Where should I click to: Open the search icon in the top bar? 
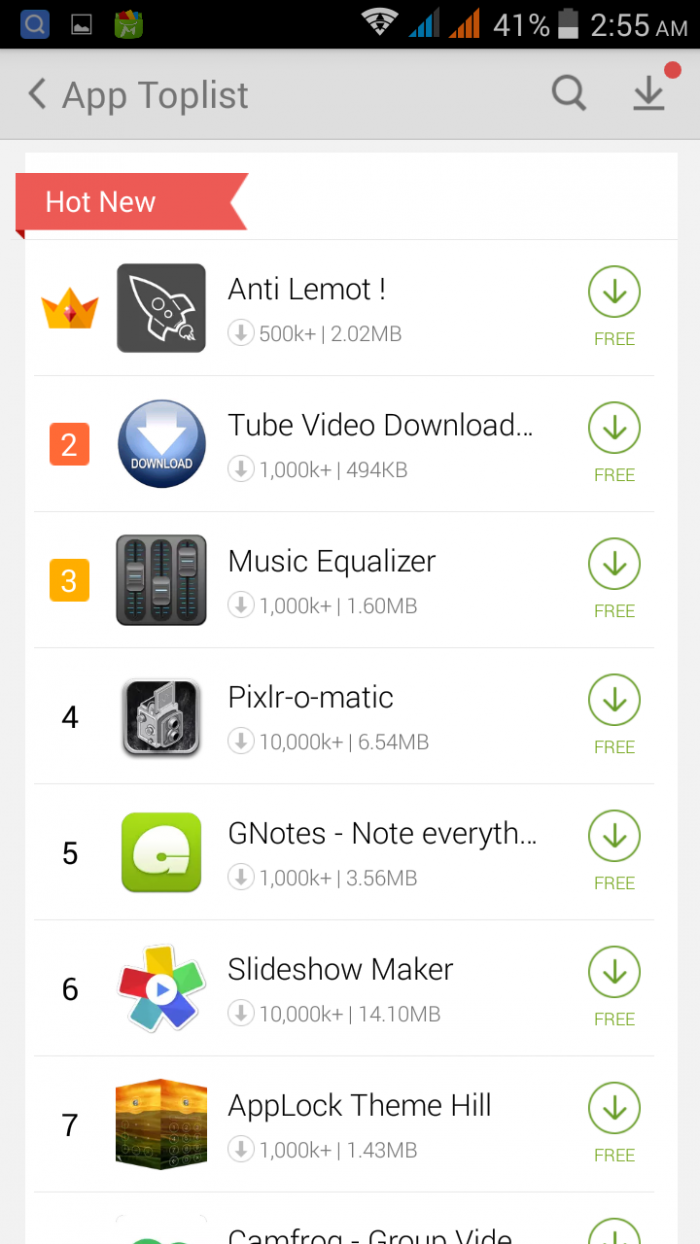click(569, 94)
